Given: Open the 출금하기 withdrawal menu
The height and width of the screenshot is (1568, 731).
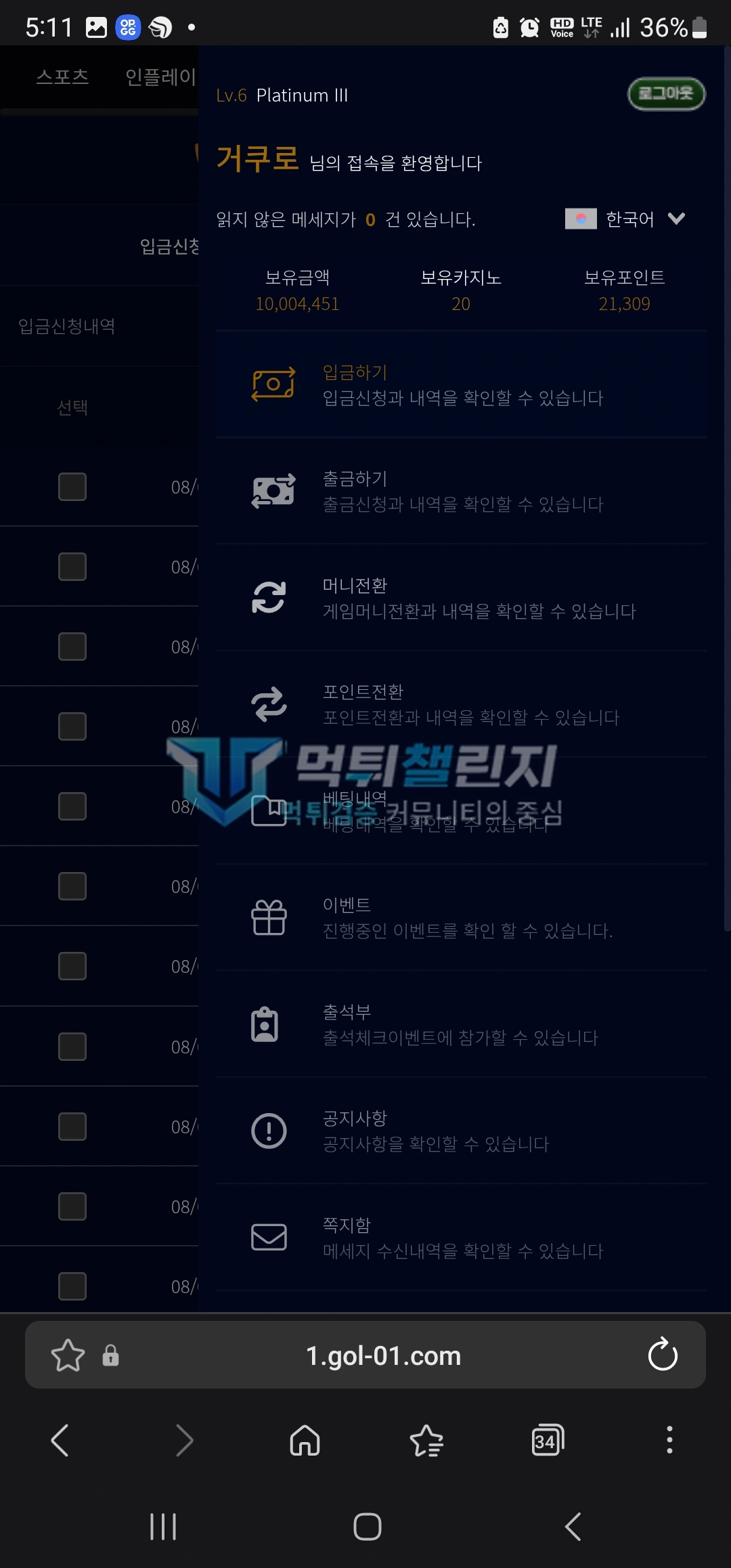Looking at the screenshot, I should click(461, 491).
